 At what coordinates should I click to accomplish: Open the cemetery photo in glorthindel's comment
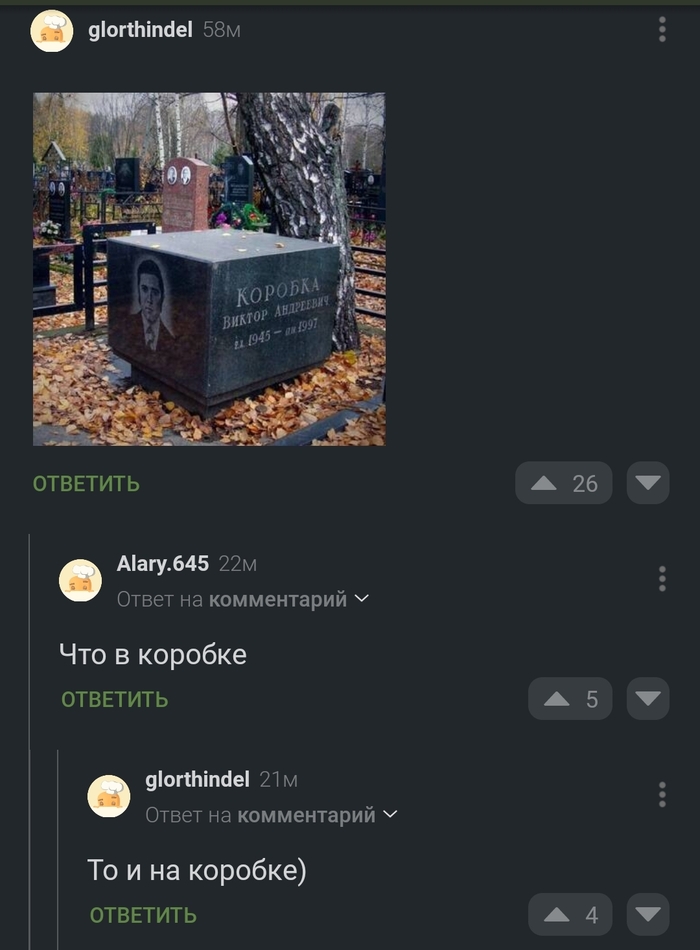tap(209, 269)
